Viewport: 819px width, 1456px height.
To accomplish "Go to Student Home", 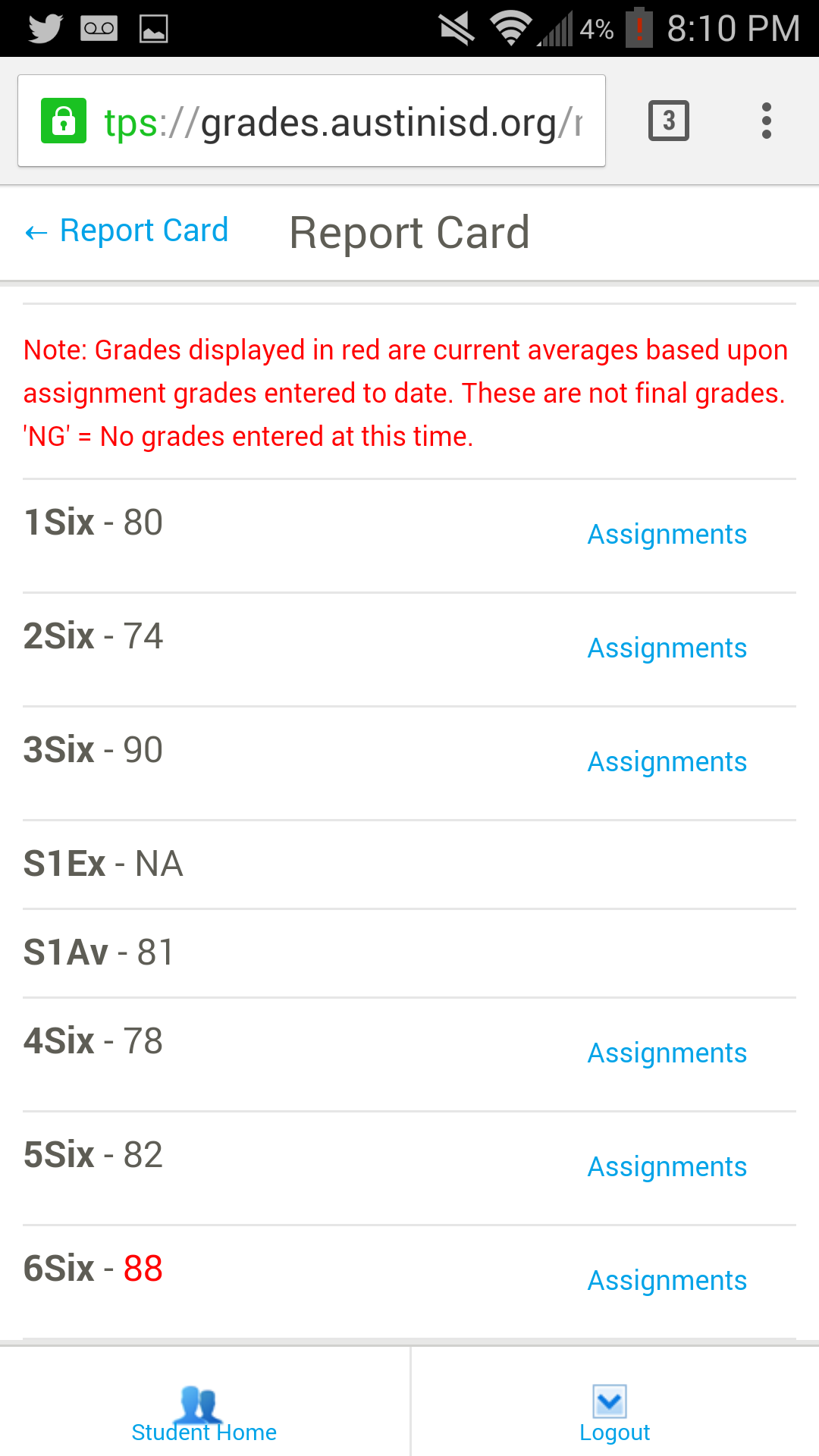I will pos(203,1415).
